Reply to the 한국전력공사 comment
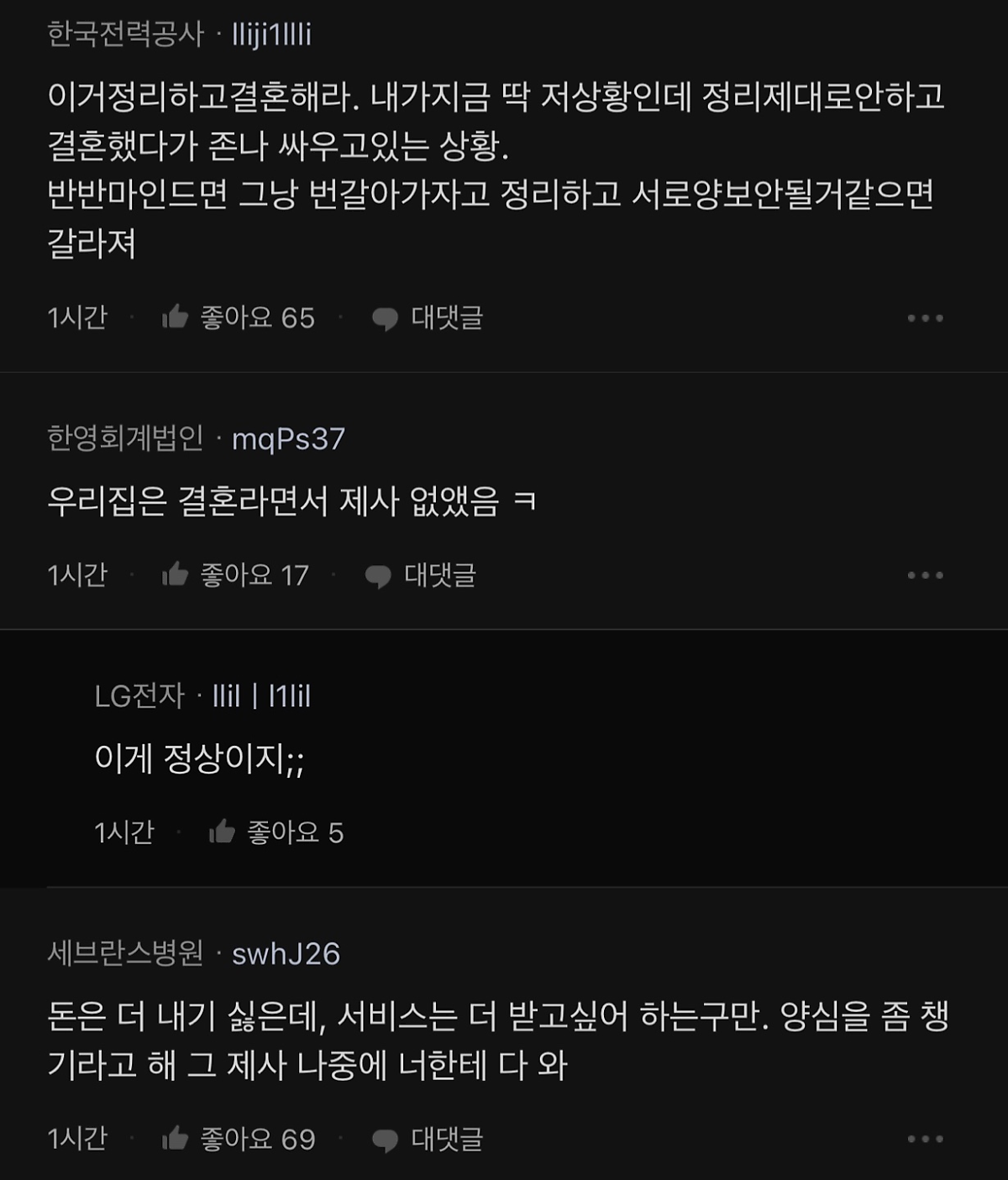Screen dimensions: 1008x1180 point(428,317)
